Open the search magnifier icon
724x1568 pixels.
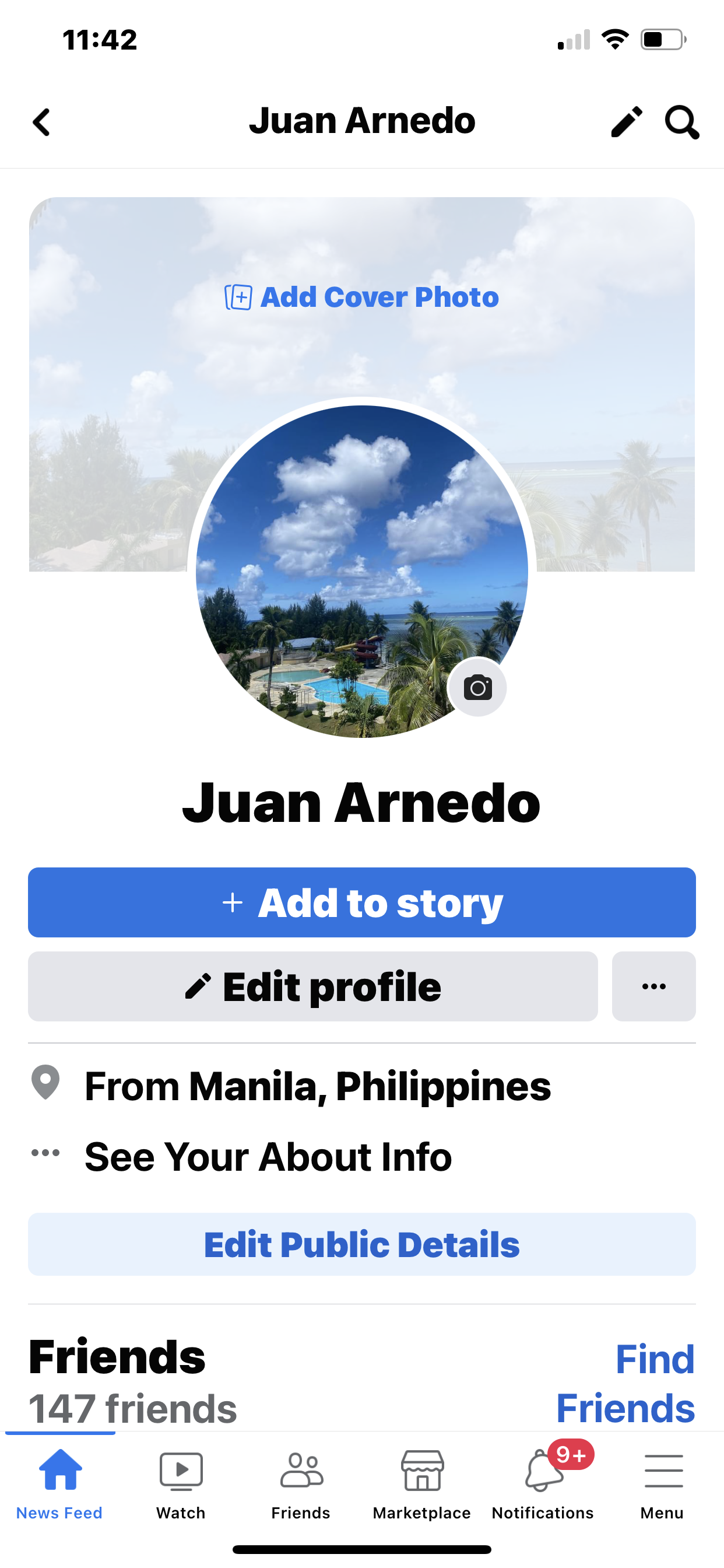pos(681,123)
